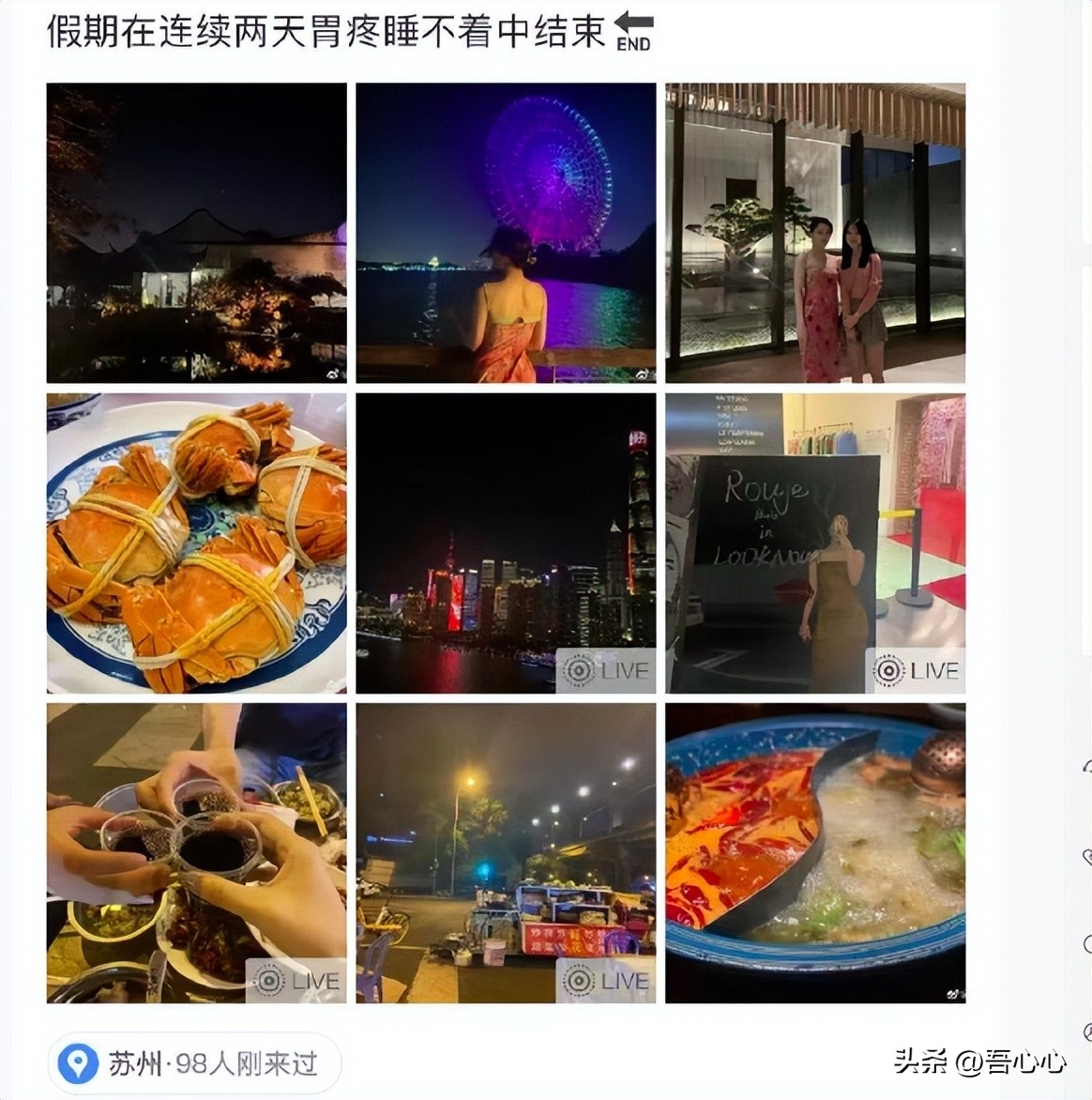Tap the LIVE badge on the street food stall photo
This screenshot has width=1092, height=1100.
tap(603, 982)
